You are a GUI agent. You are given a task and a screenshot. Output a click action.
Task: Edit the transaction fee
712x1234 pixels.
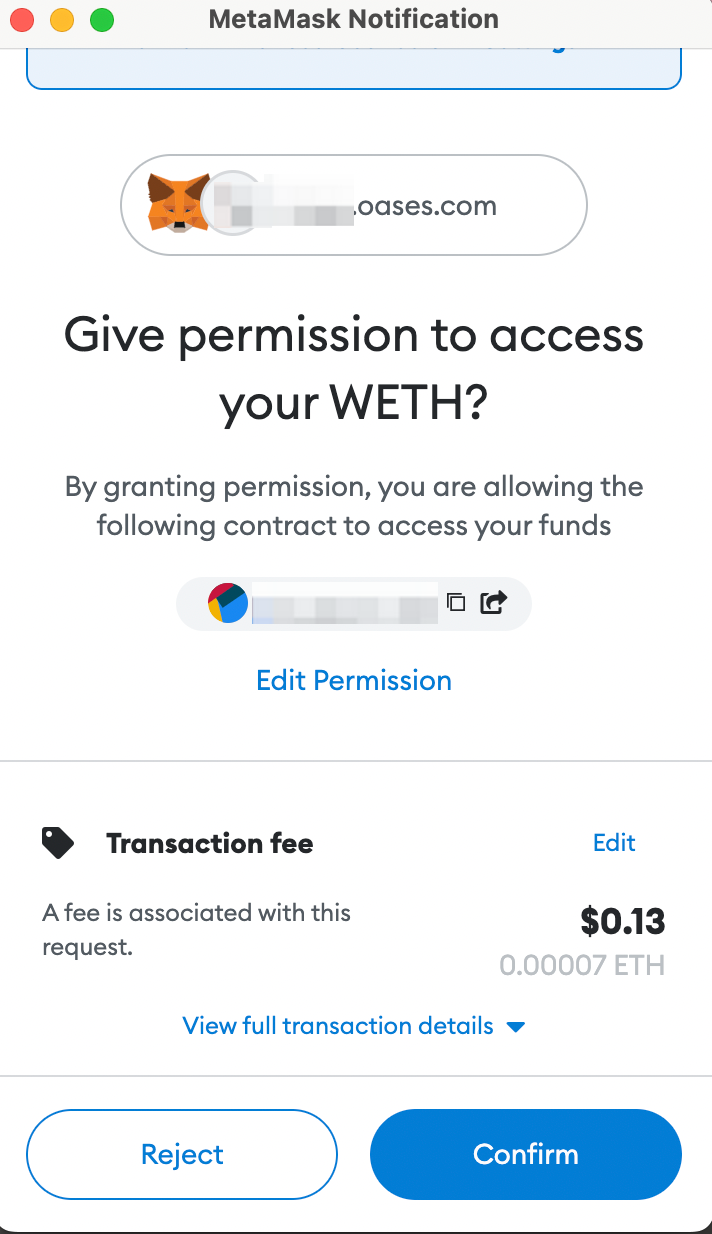click(614, 843)
